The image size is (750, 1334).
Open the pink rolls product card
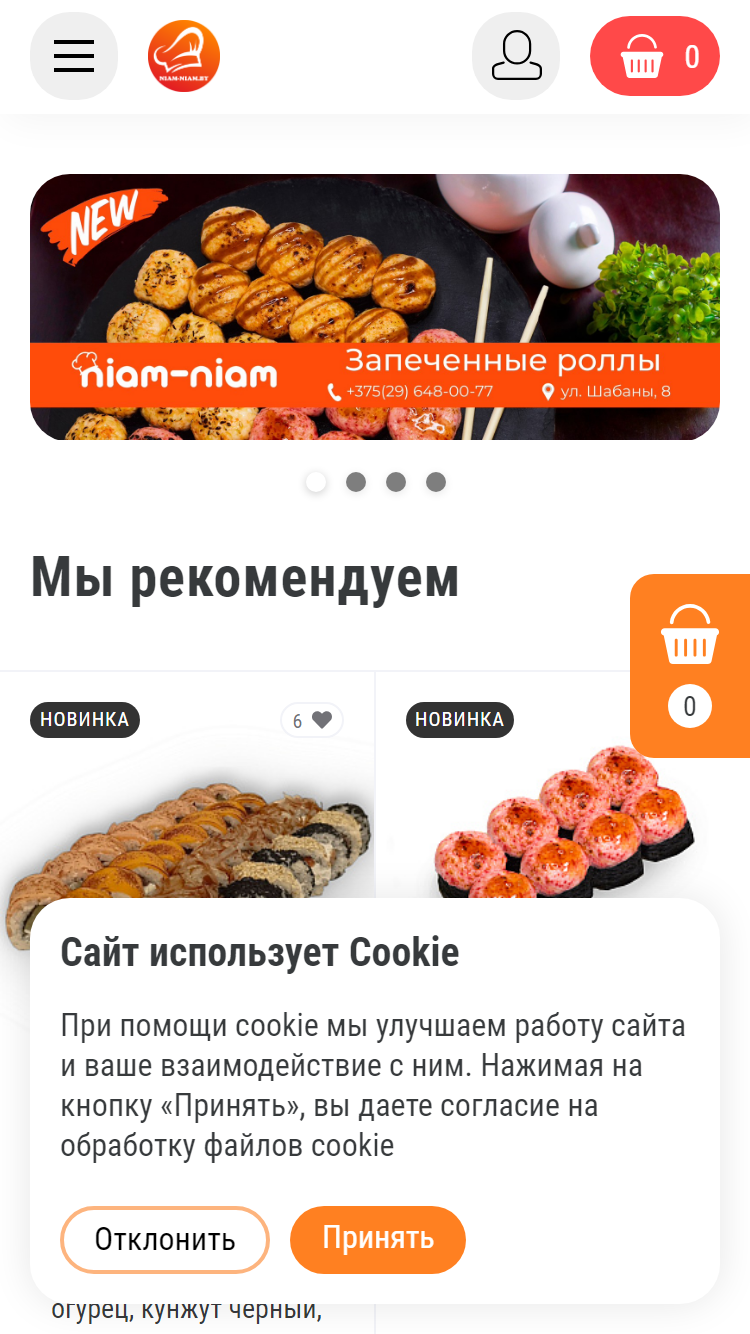[563, 800]
